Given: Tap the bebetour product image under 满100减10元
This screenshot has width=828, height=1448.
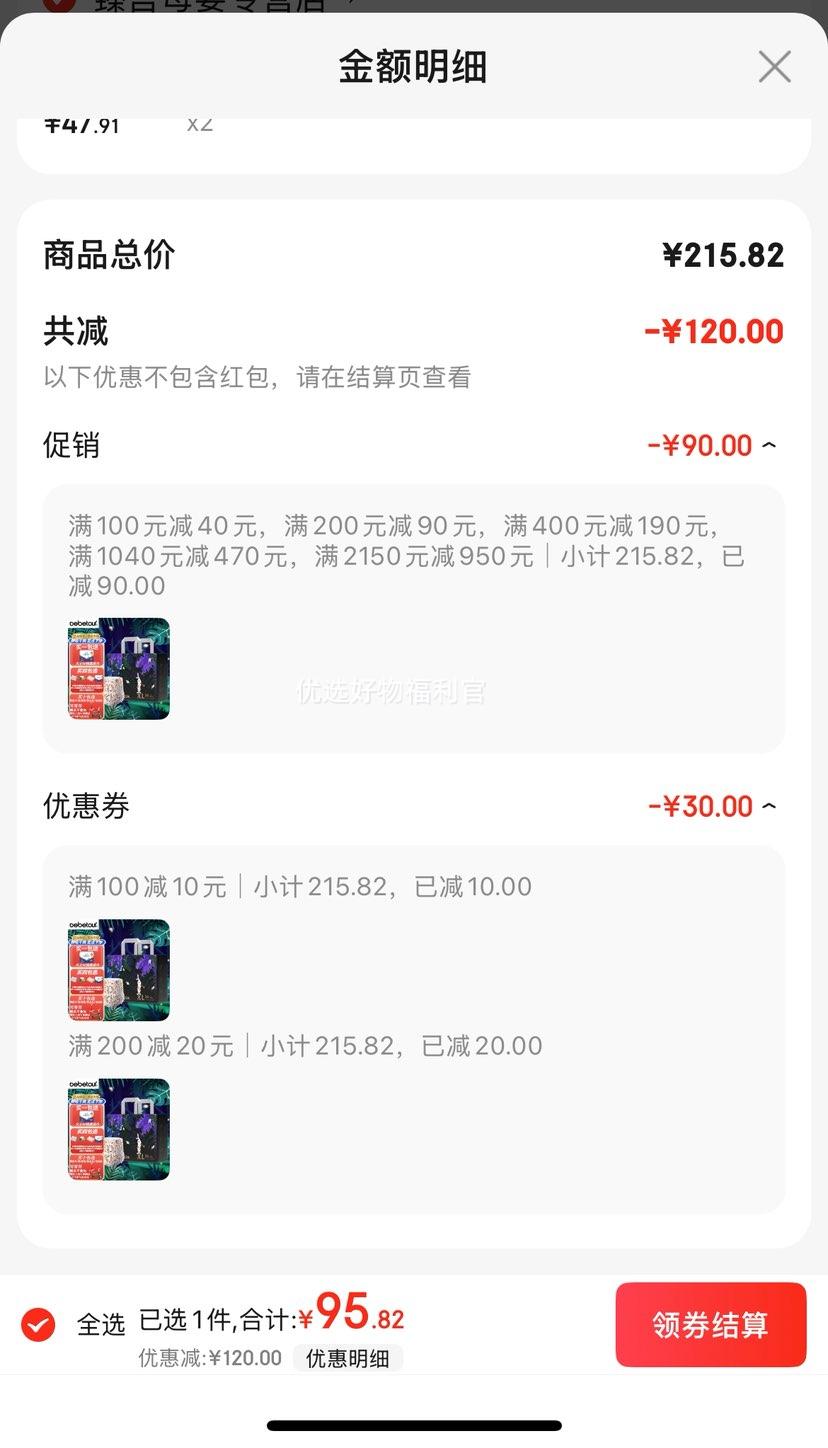Looking at the screenshot, I should coord(118,969).
